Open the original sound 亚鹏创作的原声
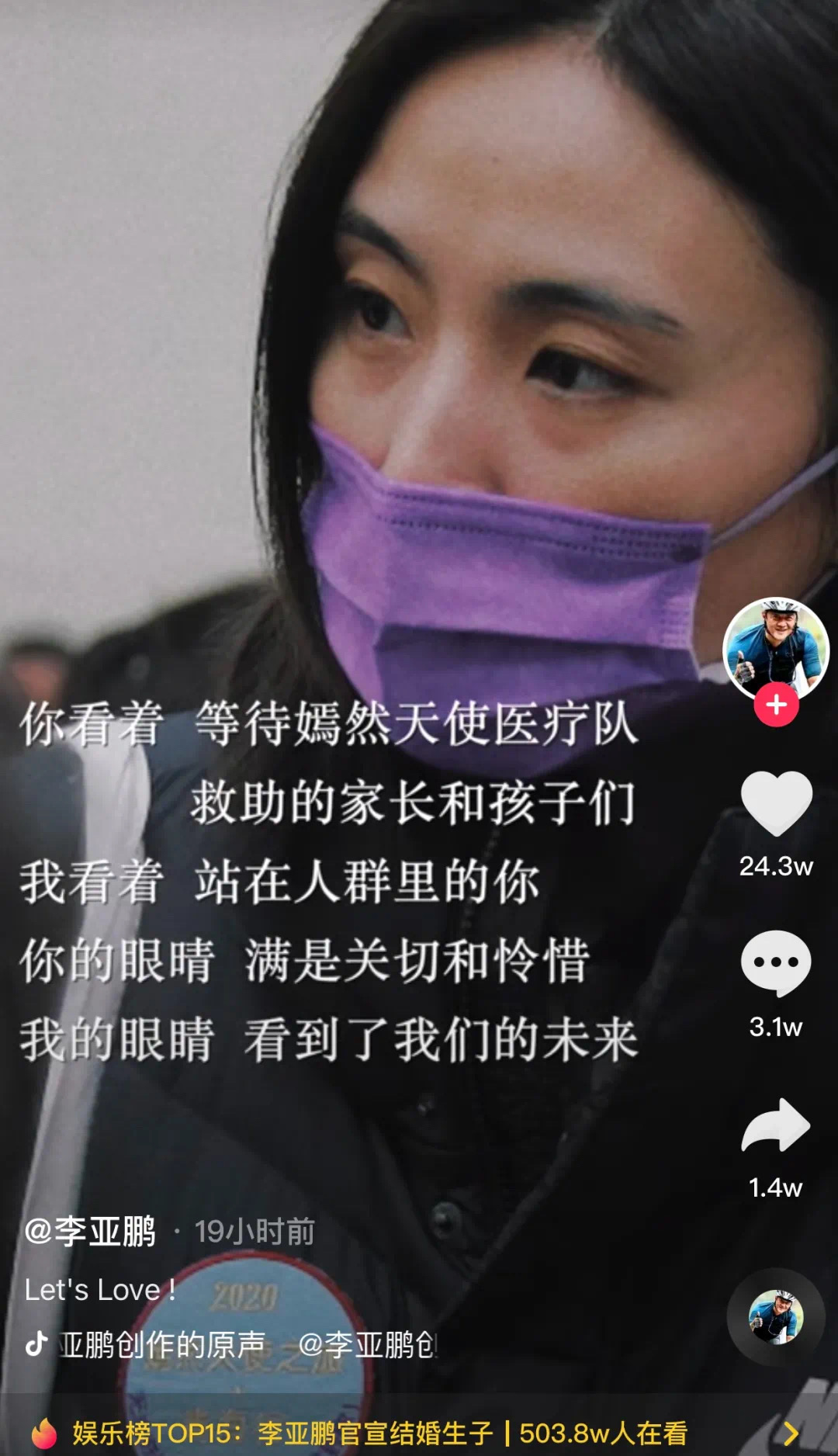The image size is (838, 1456). pos(163,1344)
